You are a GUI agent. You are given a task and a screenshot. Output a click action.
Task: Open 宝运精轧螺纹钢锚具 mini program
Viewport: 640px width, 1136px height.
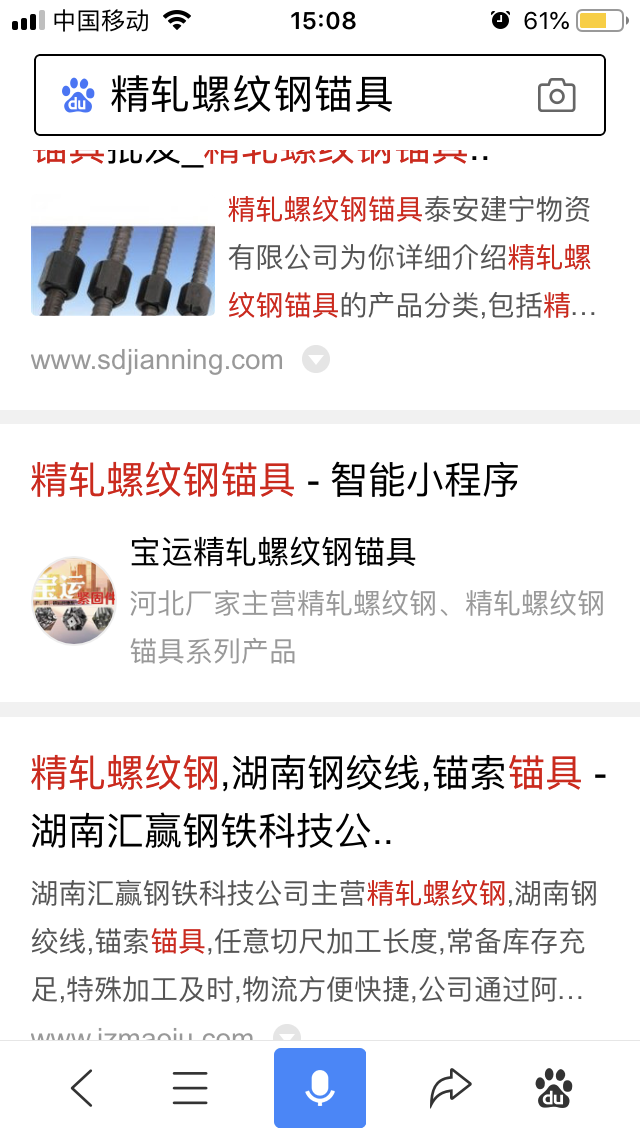(x=273, y=551)
